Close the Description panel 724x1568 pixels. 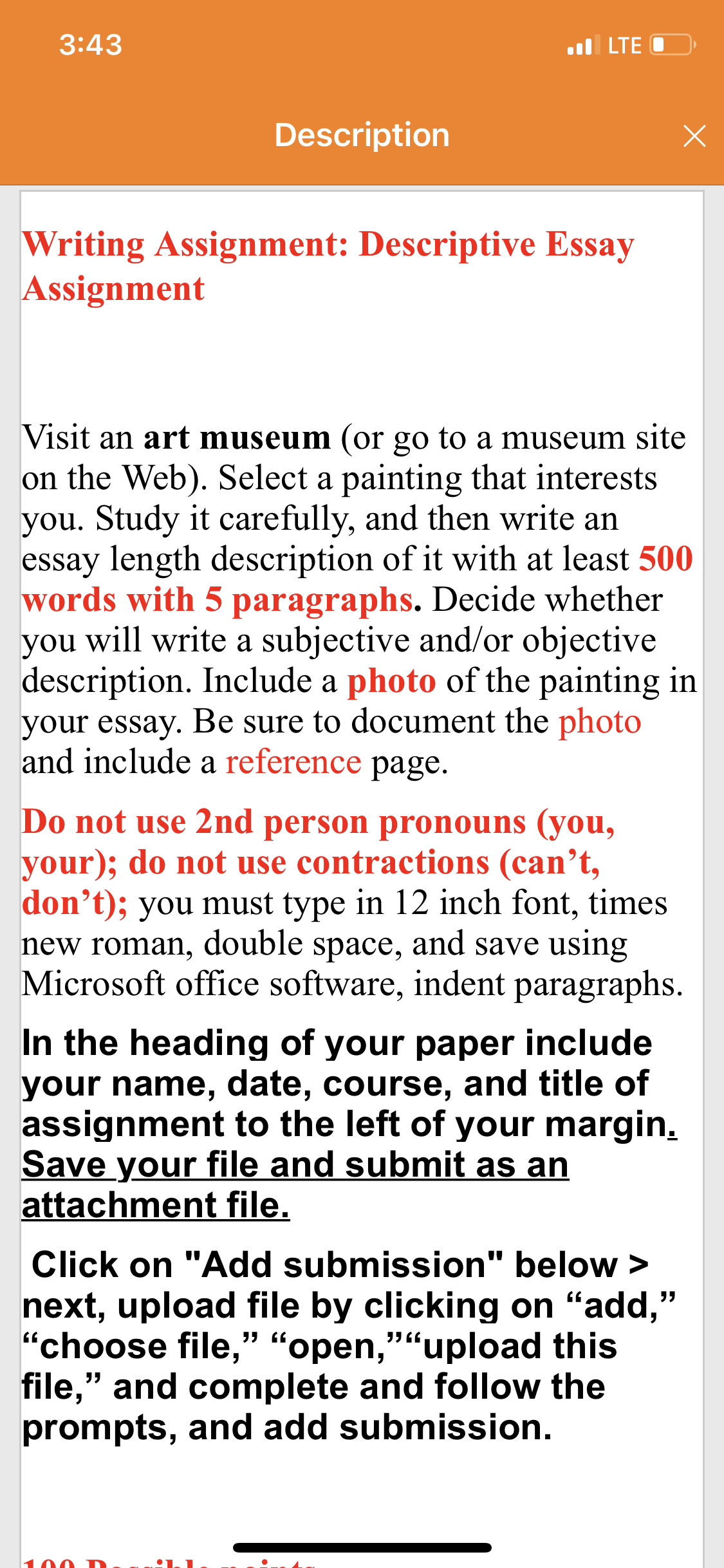694,136
